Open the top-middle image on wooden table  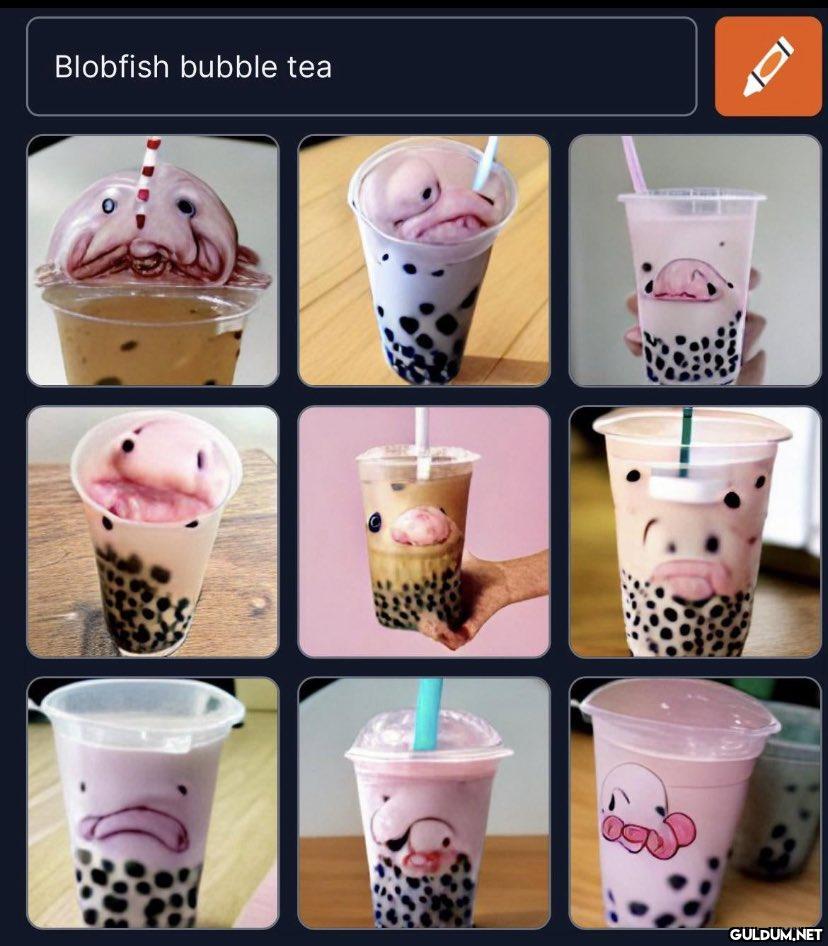pos(424,261)
